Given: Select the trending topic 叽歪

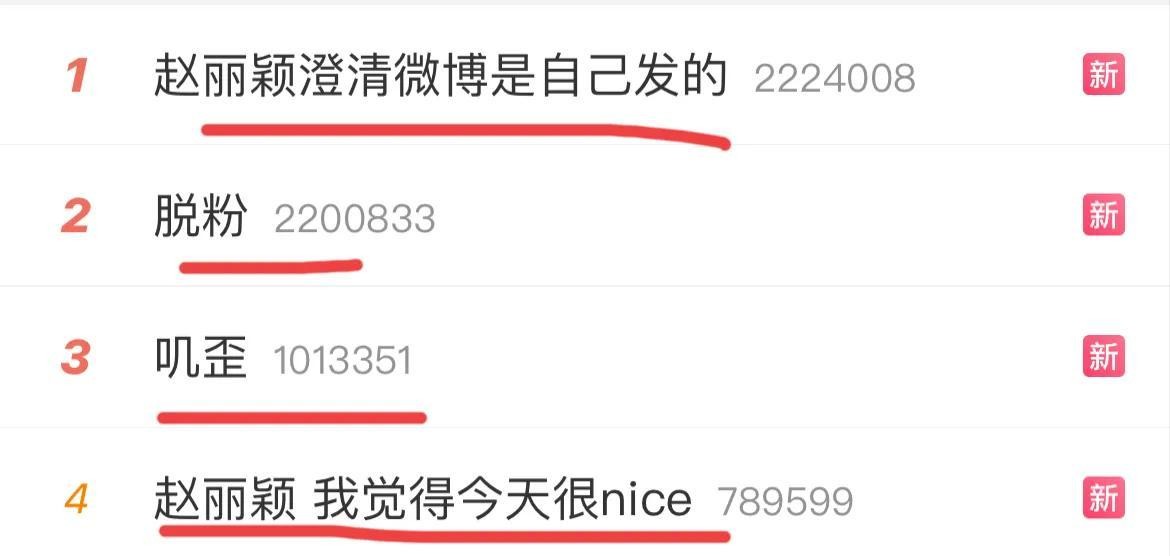Looking at the screenshot, I should tap(200, 358).
